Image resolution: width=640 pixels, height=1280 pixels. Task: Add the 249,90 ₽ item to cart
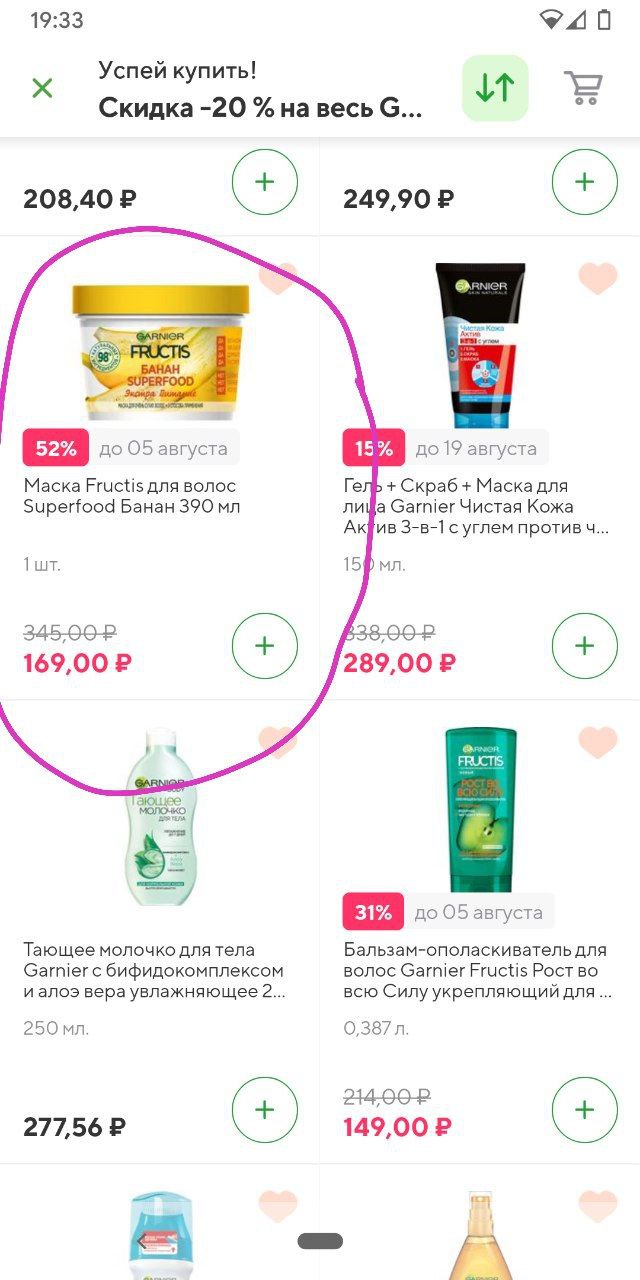(x=584, y=182)
